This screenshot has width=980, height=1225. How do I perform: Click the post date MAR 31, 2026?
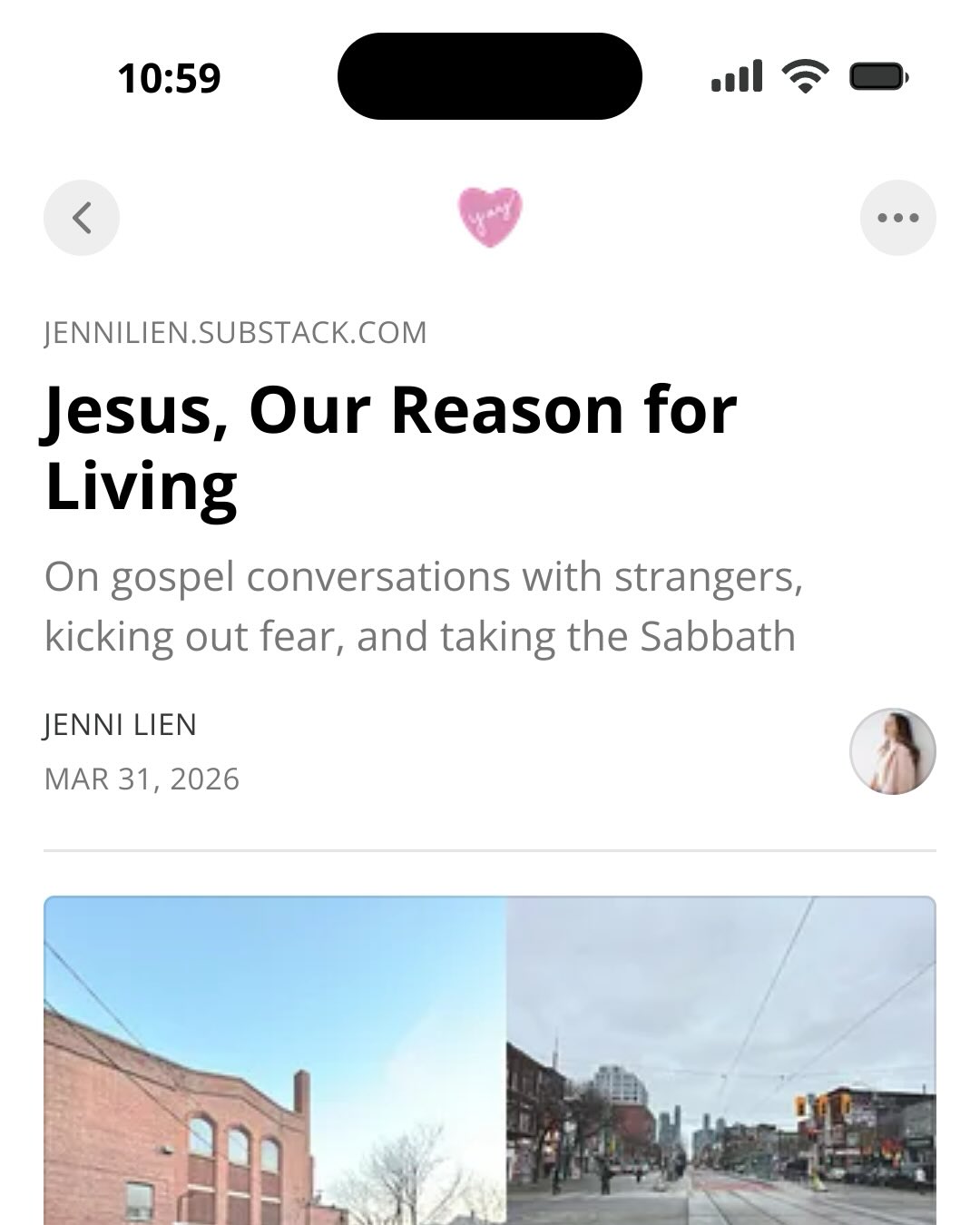coord(142,778)
